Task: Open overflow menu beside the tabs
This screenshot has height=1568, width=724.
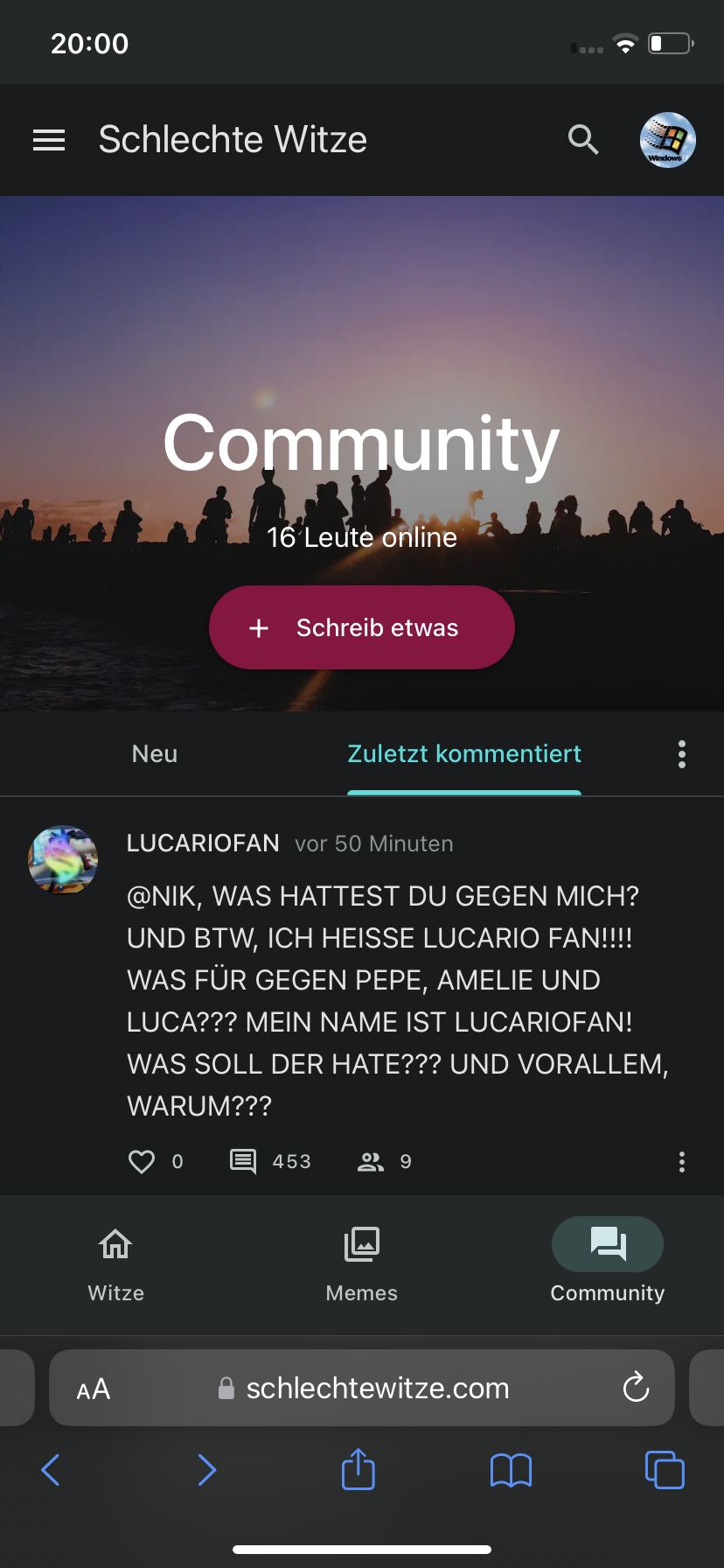Action: point(681,753)
